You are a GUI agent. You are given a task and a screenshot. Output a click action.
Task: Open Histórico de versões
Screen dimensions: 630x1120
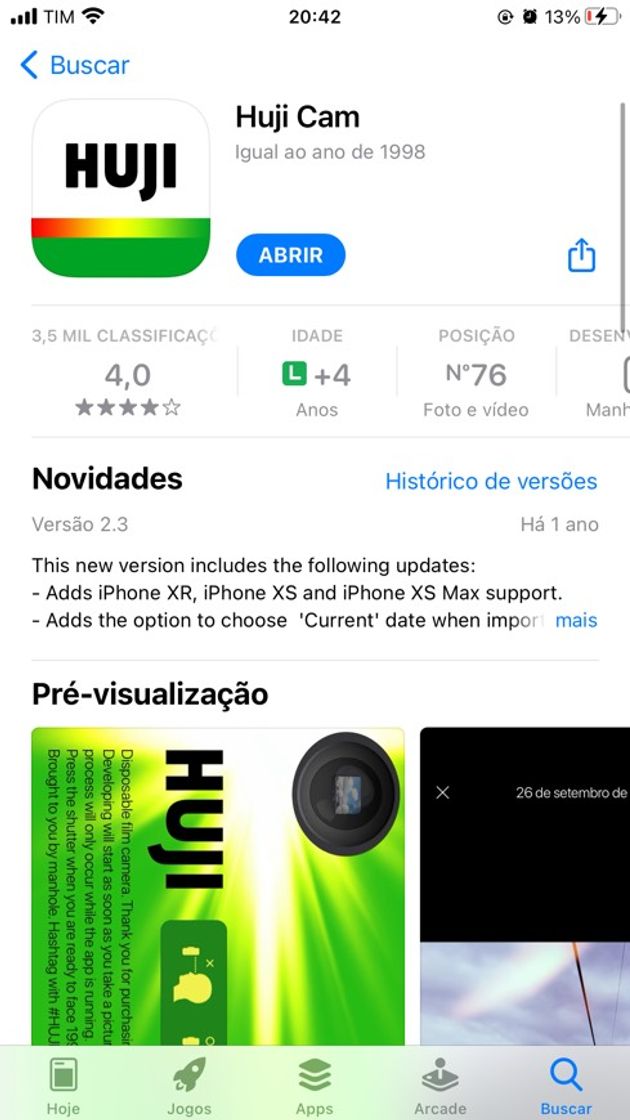click(x=491, y=482)
